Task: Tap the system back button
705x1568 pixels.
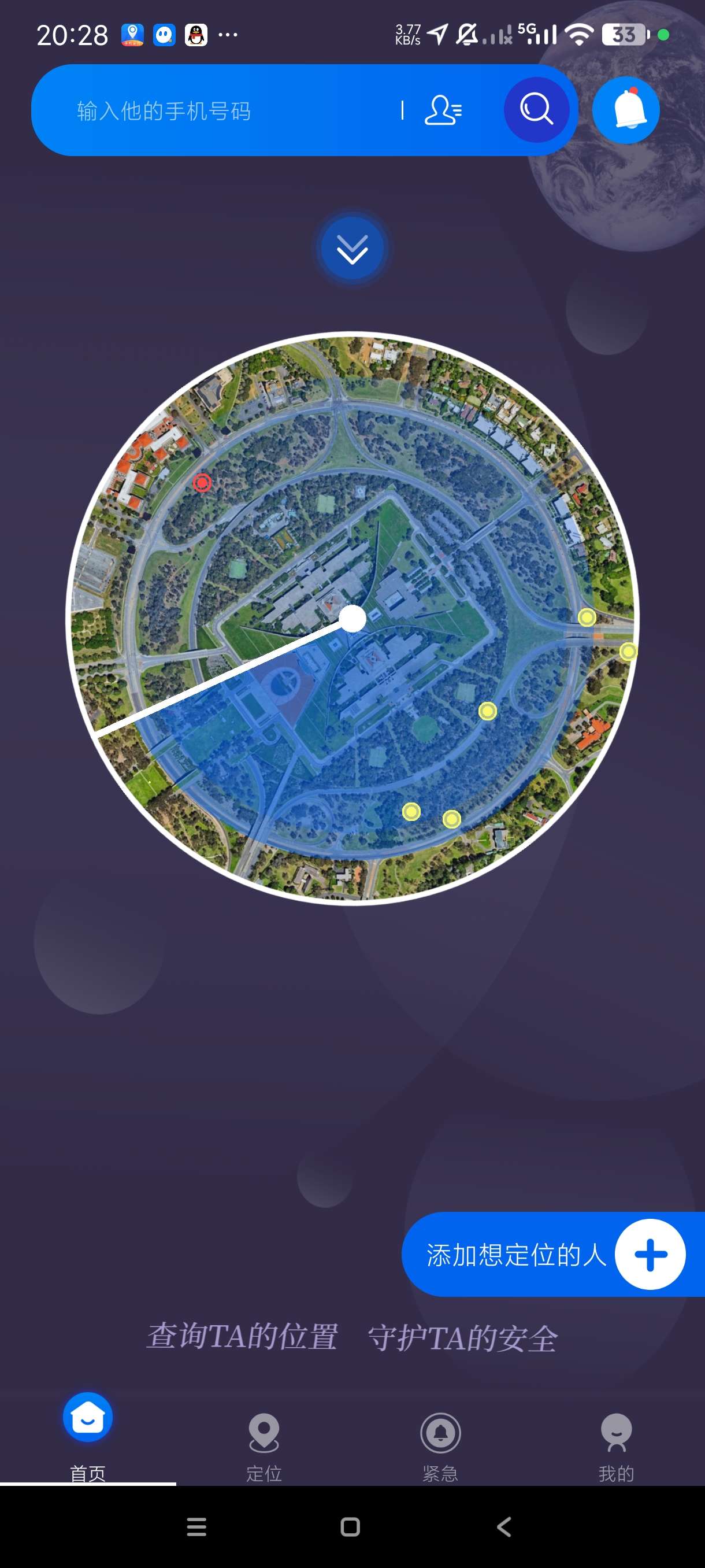Action: pyautogui.click(x=504, y=1526)
